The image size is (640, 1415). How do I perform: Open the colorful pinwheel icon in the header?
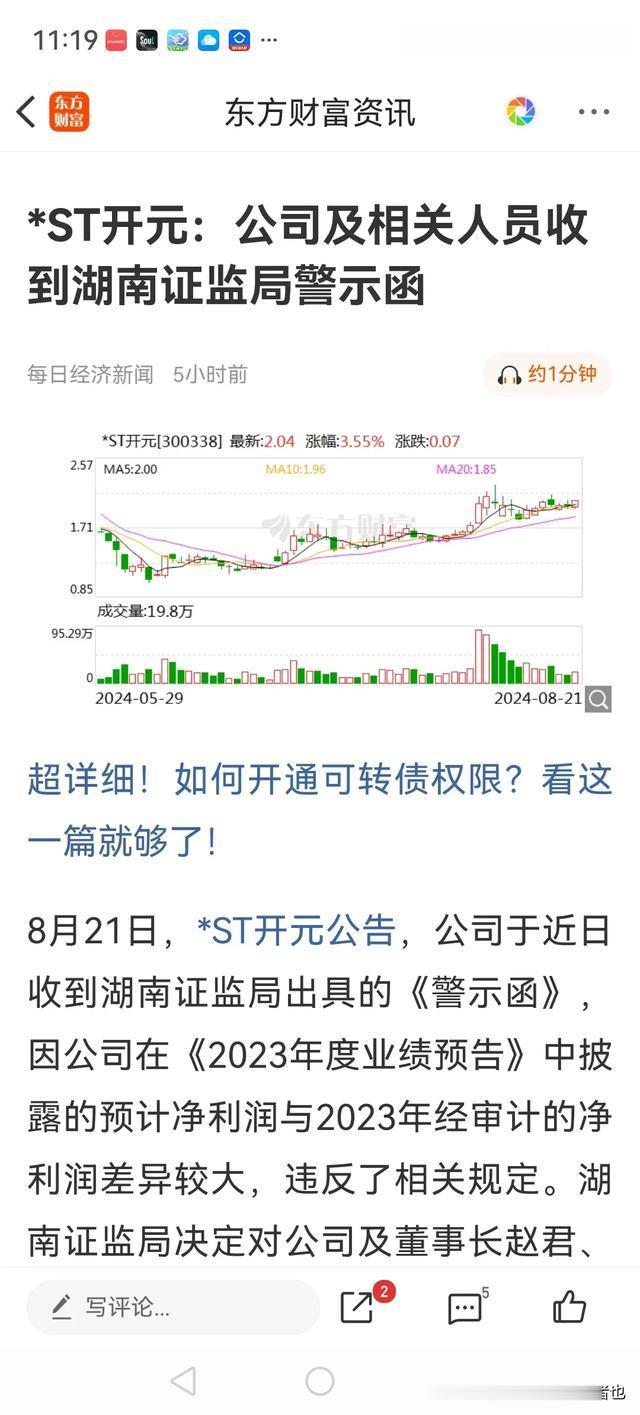(x=520, y=112)
